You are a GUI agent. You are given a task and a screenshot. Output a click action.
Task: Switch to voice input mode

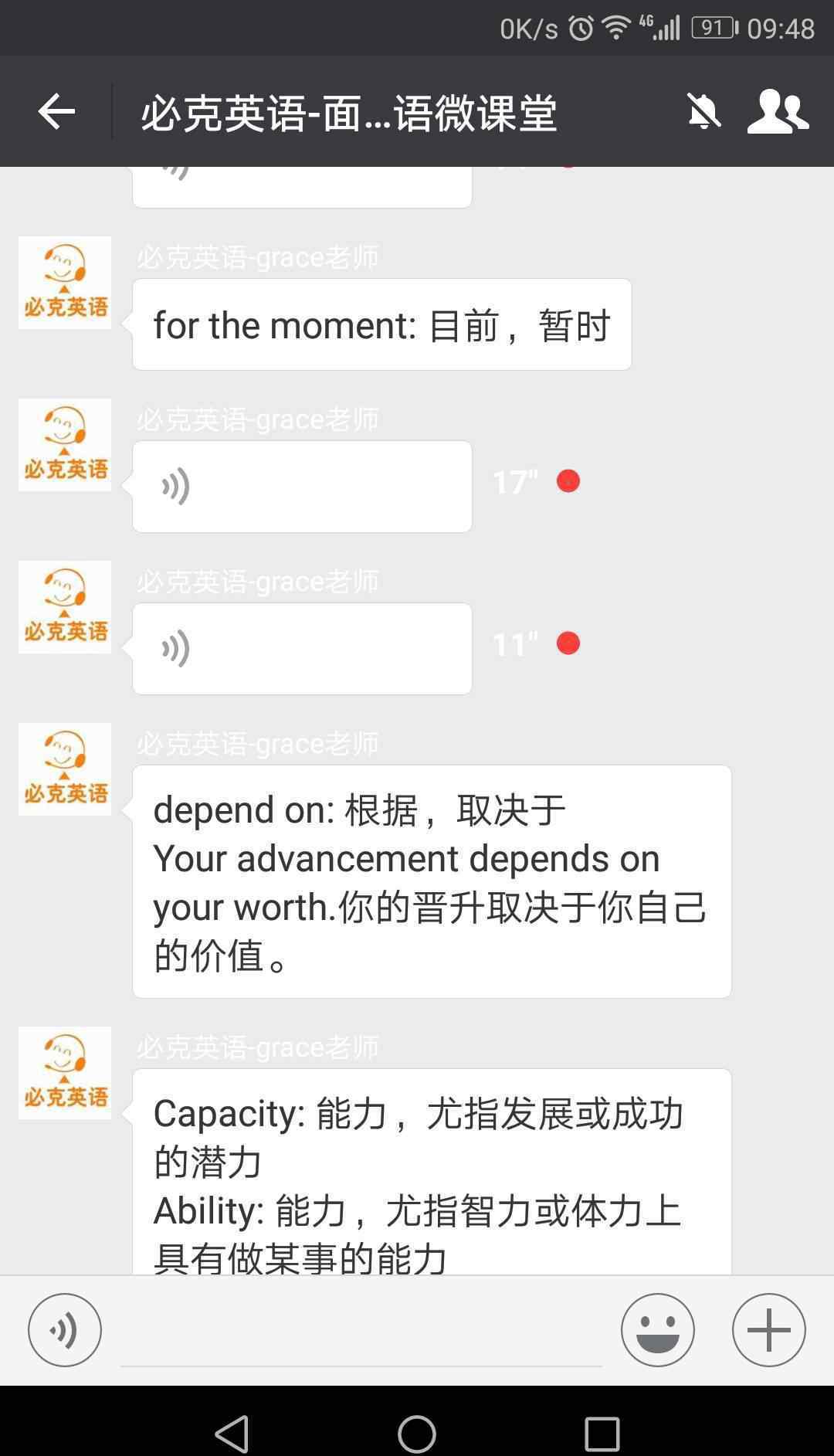point(65,1329)
